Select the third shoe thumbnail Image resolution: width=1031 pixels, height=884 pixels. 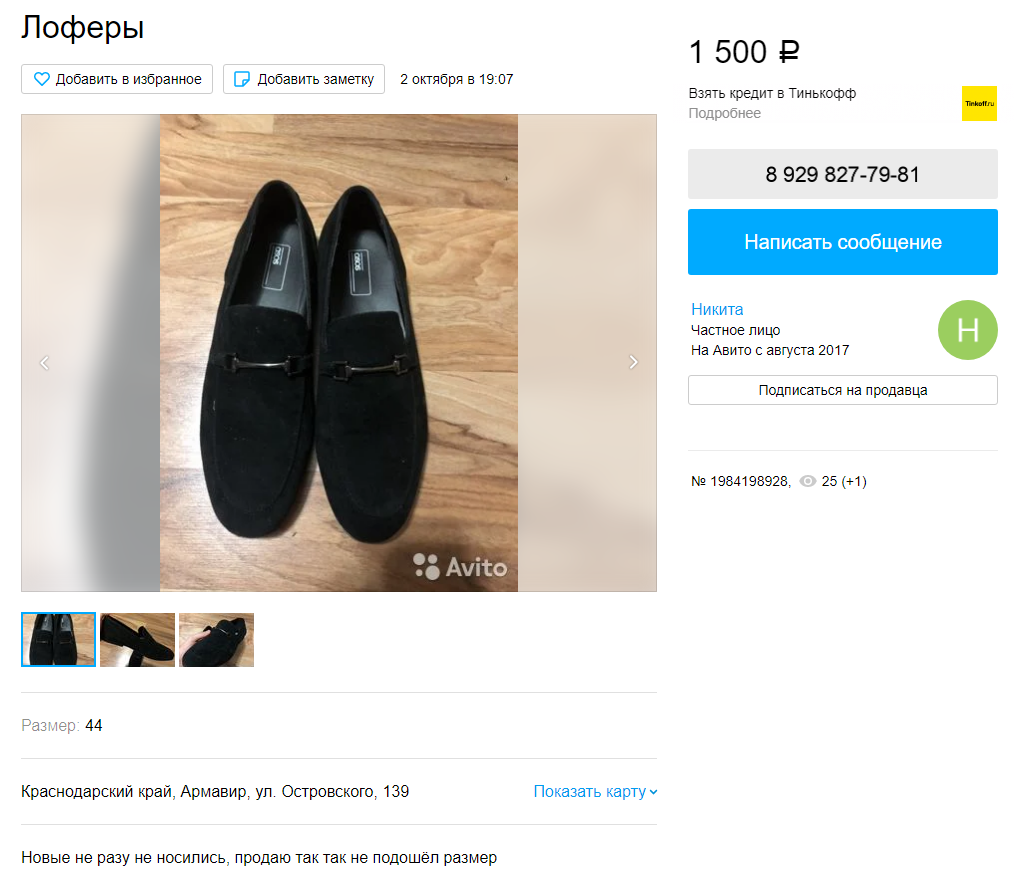(216, 640)
